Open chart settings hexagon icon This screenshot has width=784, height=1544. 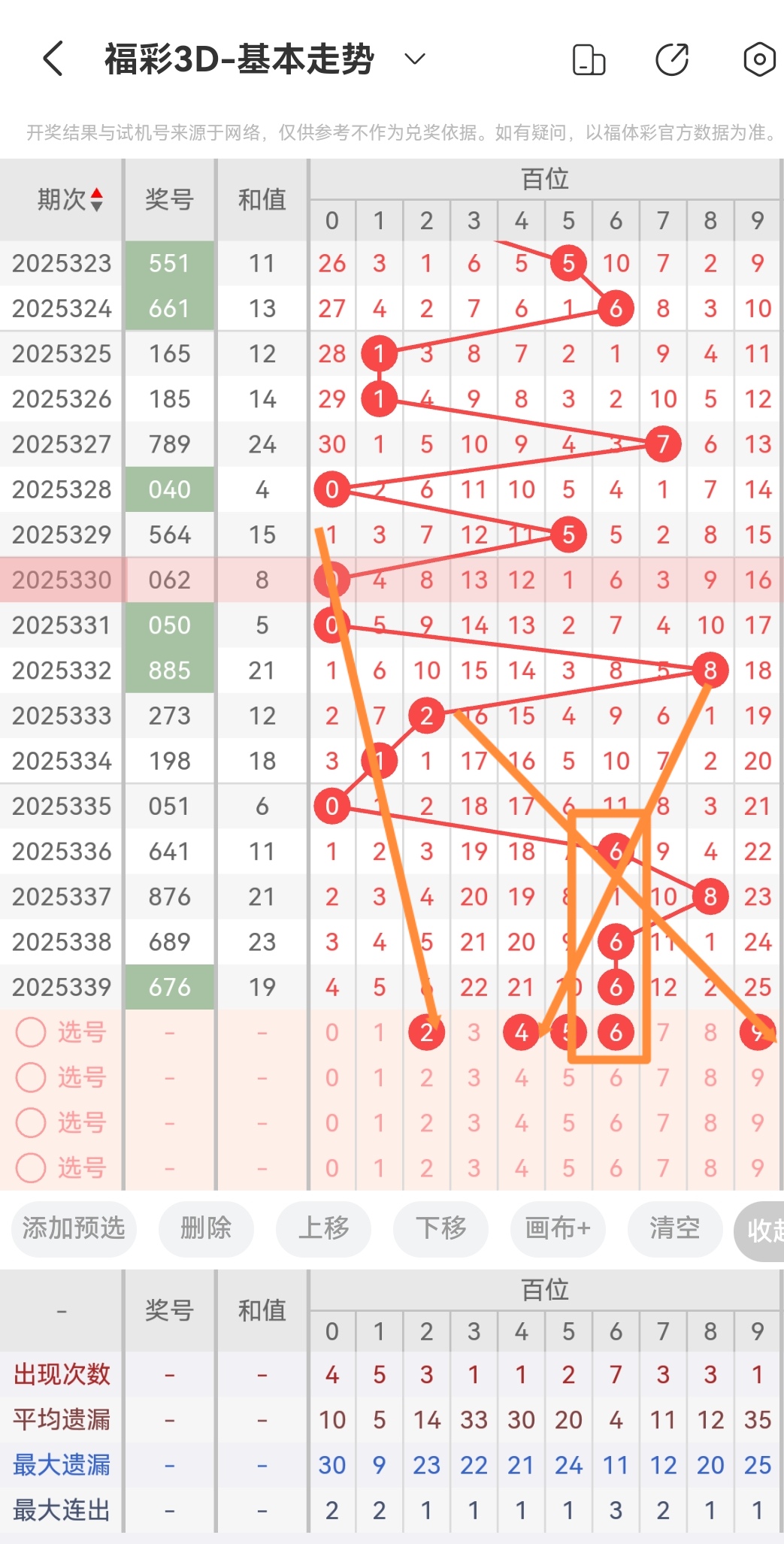(x=759, y=59)
